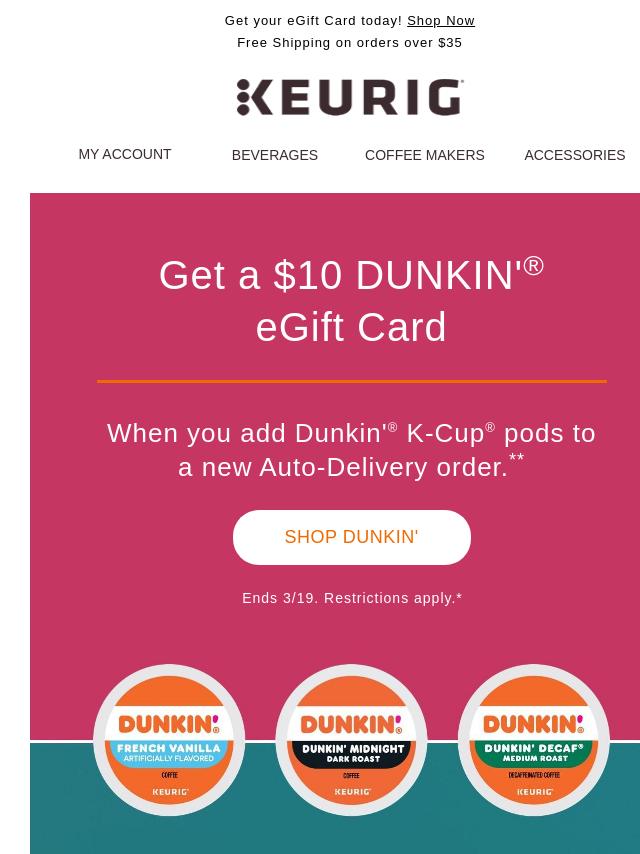The width and height of the screenshot is (640, 854).
Task: Browse Coffee Makers
Action: pos(424,155)
